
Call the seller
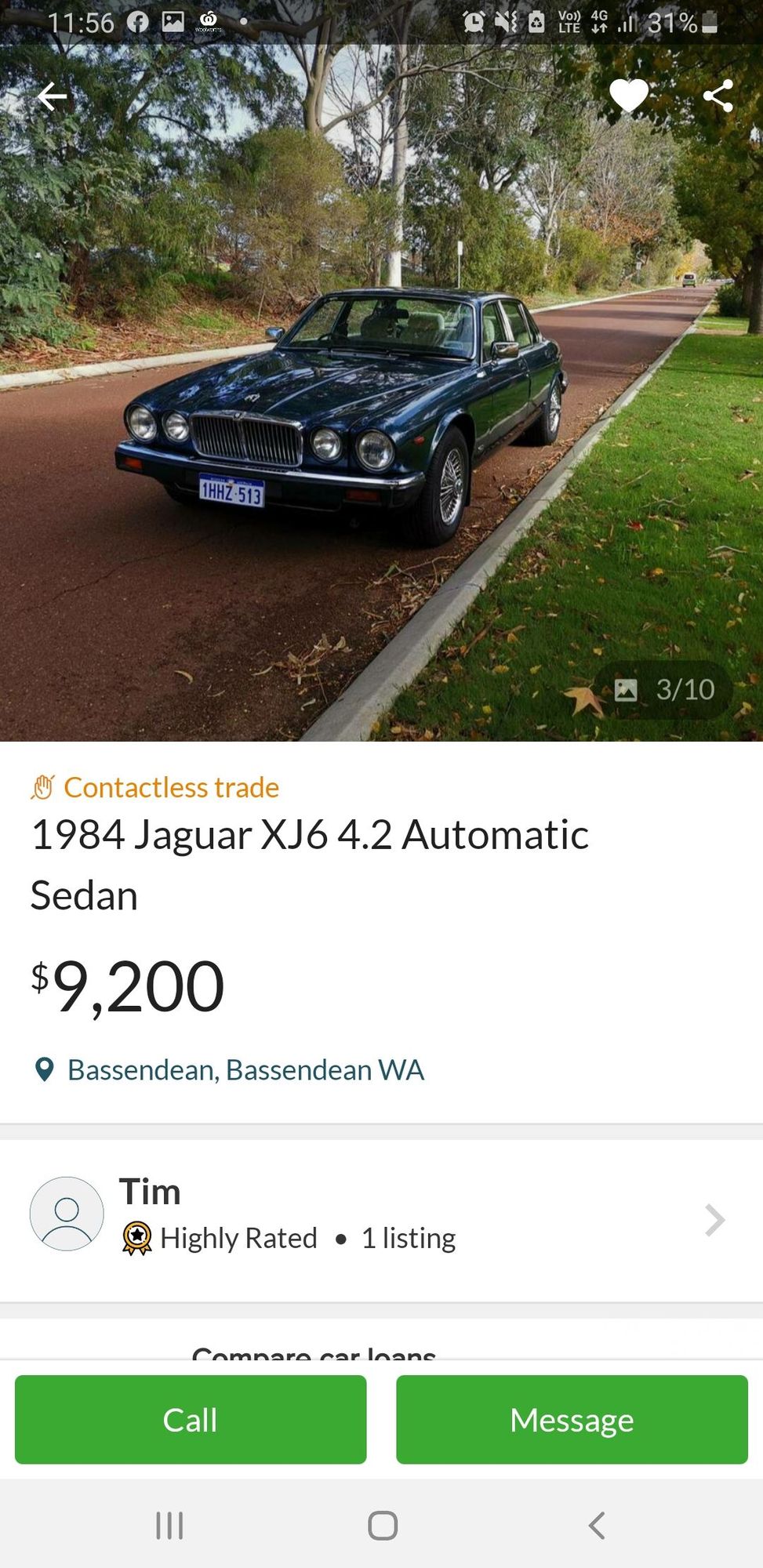(x=191, y=1420)
